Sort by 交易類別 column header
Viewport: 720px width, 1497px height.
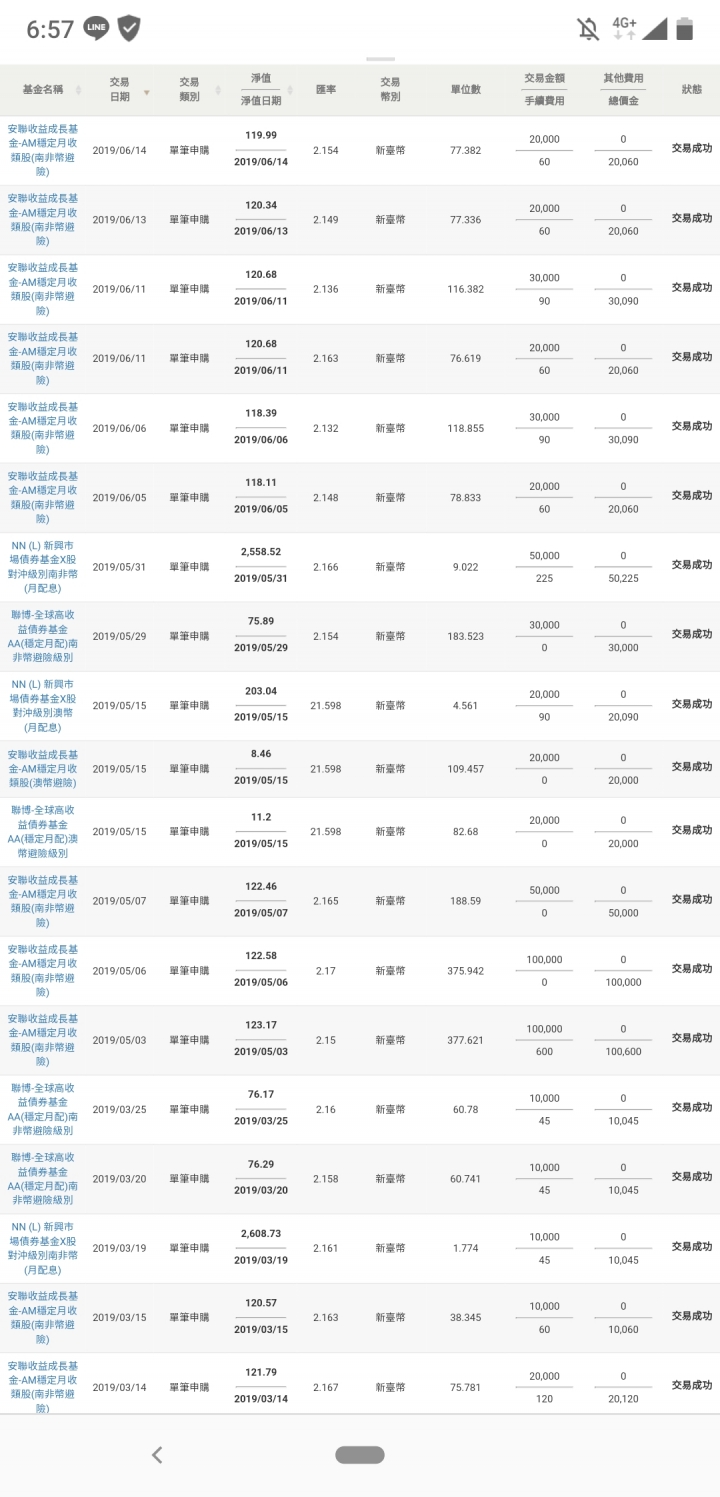pyautogui.click(x=189, y=90)
